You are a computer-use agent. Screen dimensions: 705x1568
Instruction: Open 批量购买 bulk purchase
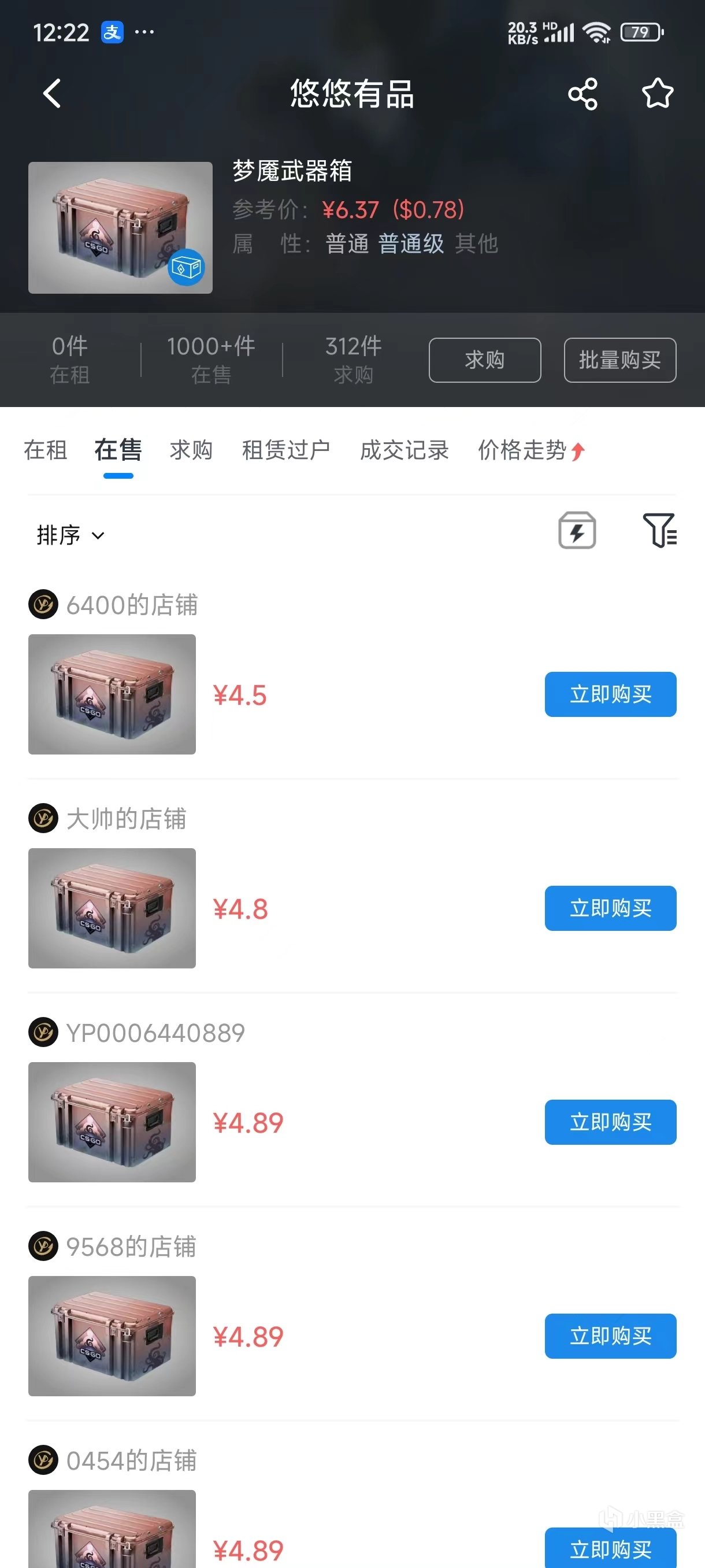coord(619,360)
